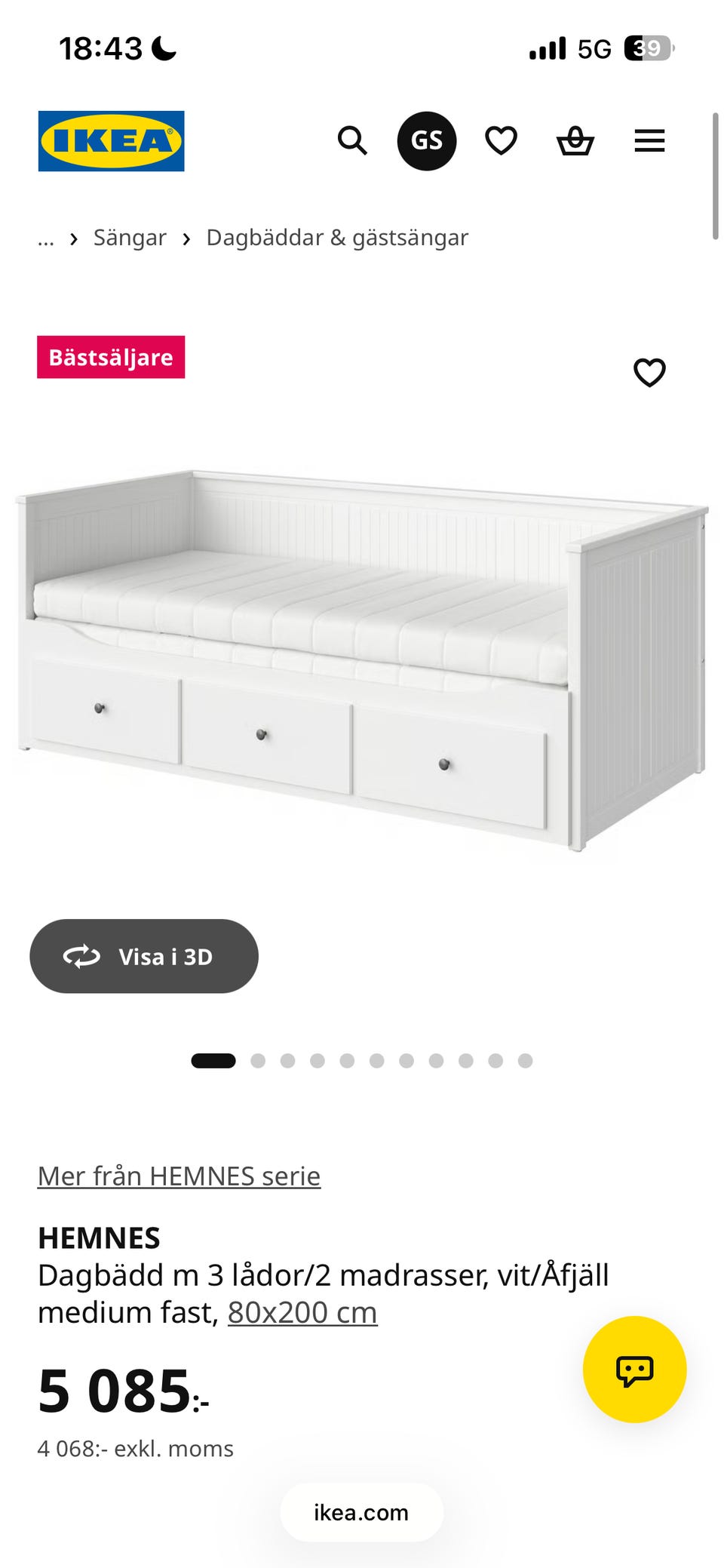
Task: Expand the collapsed breadcrumb ellipsis
Action: pos(46,238)
